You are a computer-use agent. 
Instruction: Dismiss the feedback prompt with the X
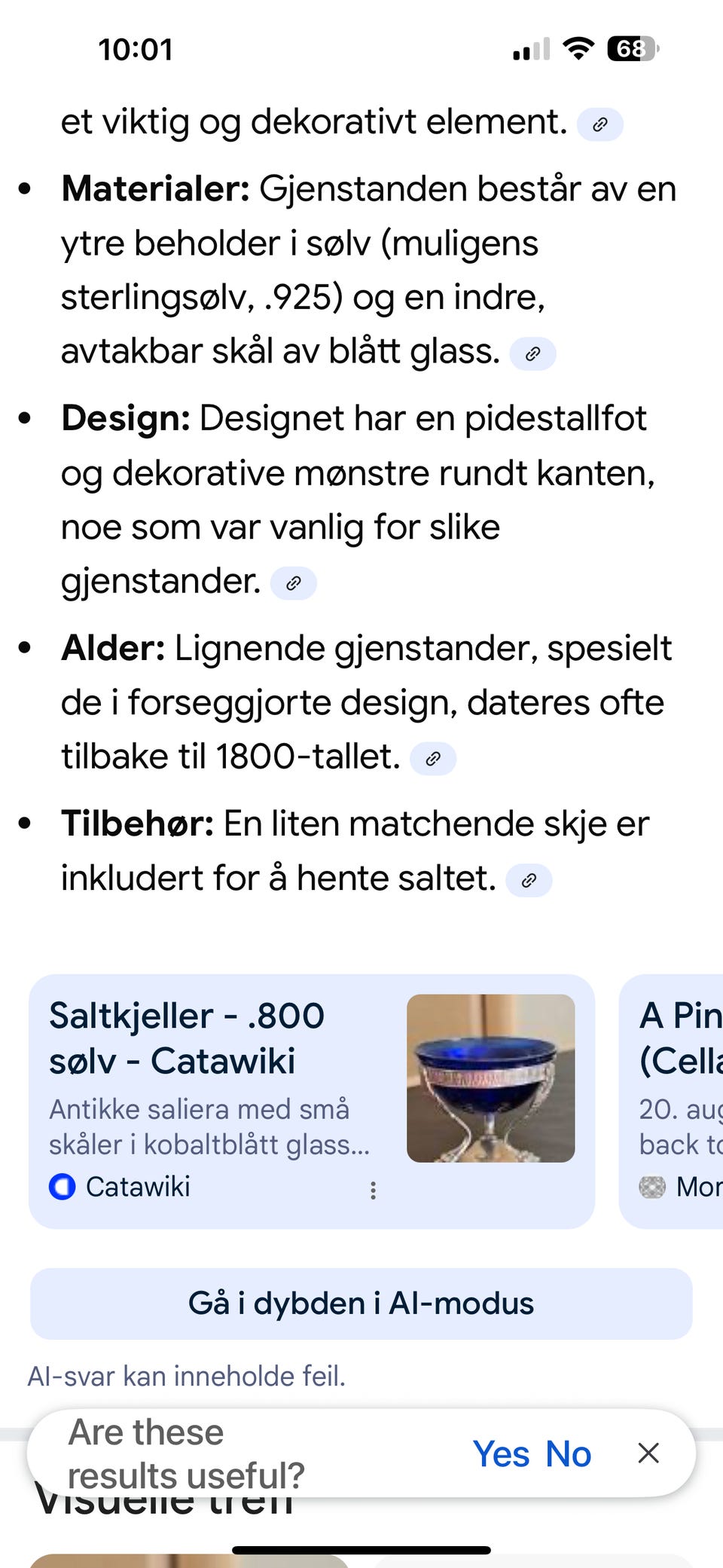pyautogui.click(x=649, y=1453)
